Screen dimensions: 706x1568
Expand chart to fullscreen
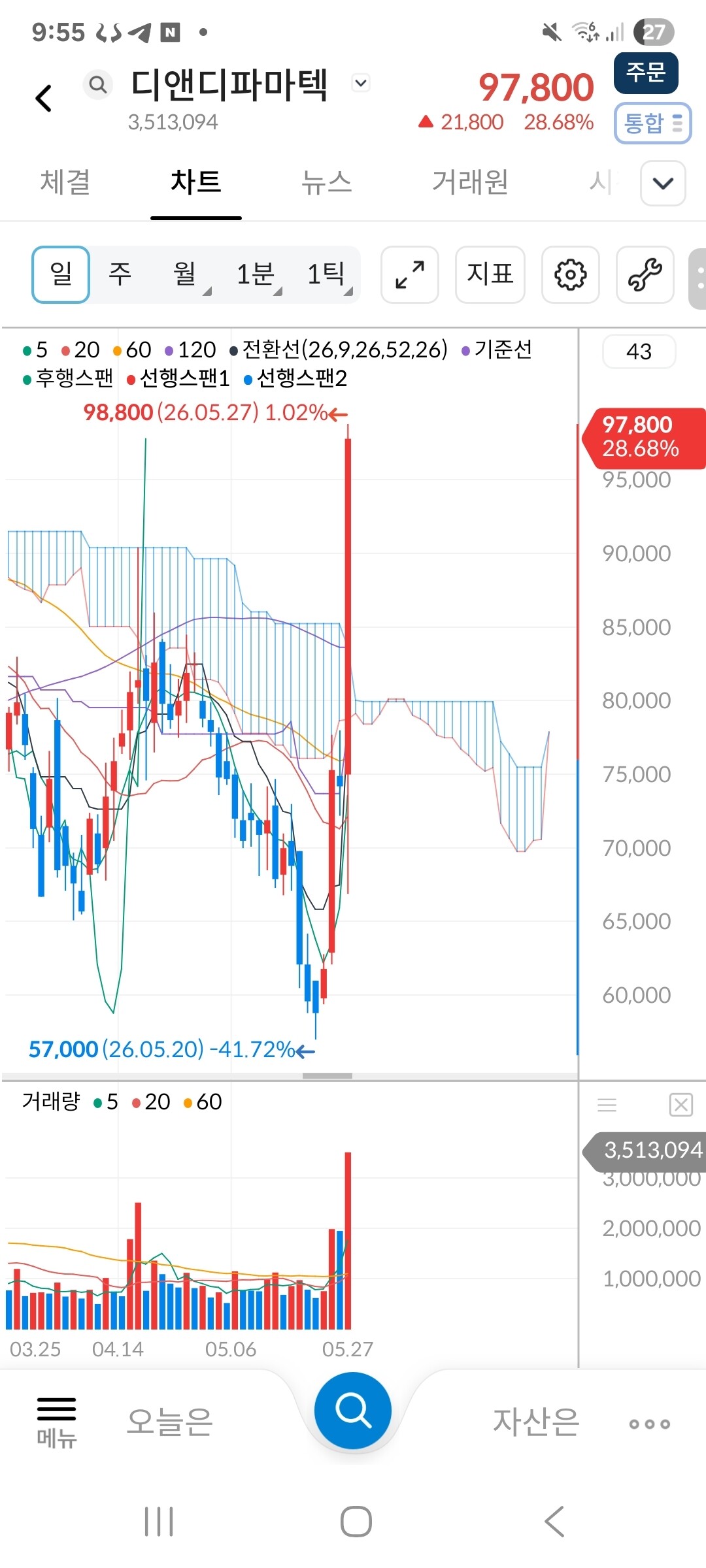tap(410, 274)
